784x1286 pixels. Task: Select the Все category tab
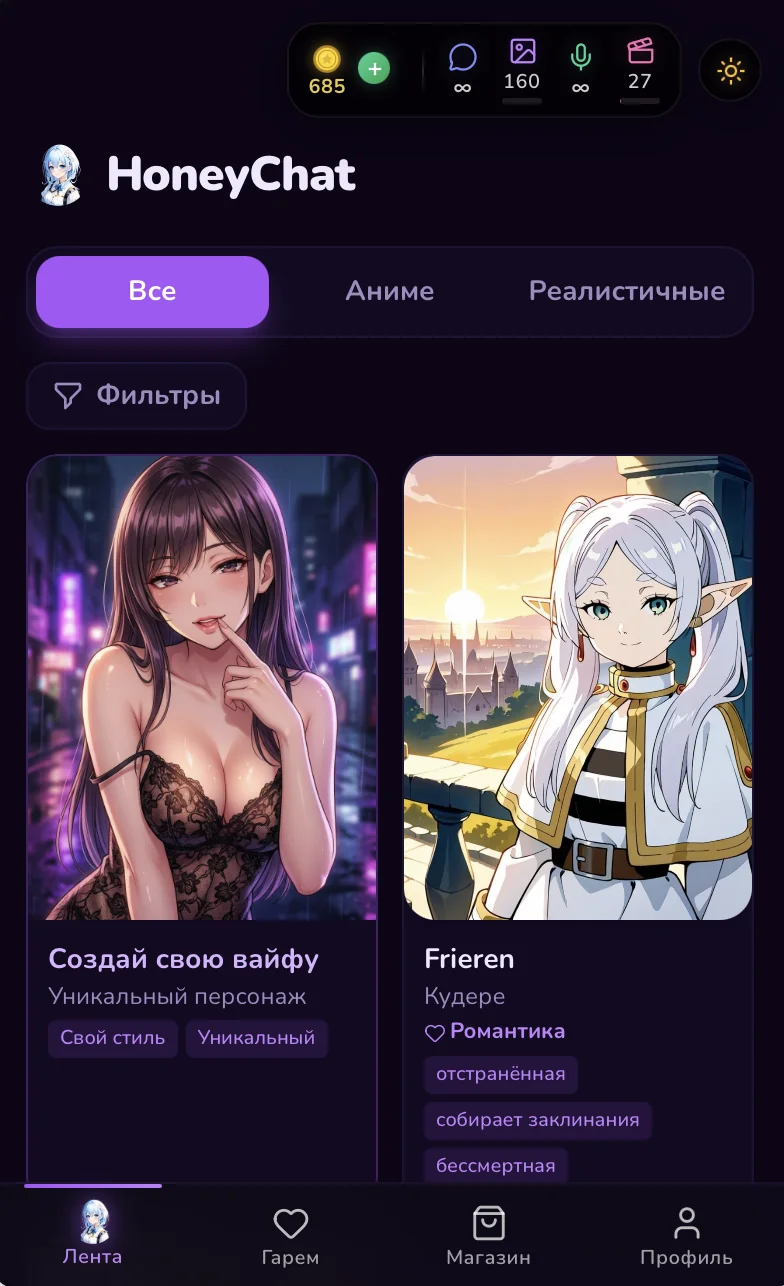coord(151,291)
